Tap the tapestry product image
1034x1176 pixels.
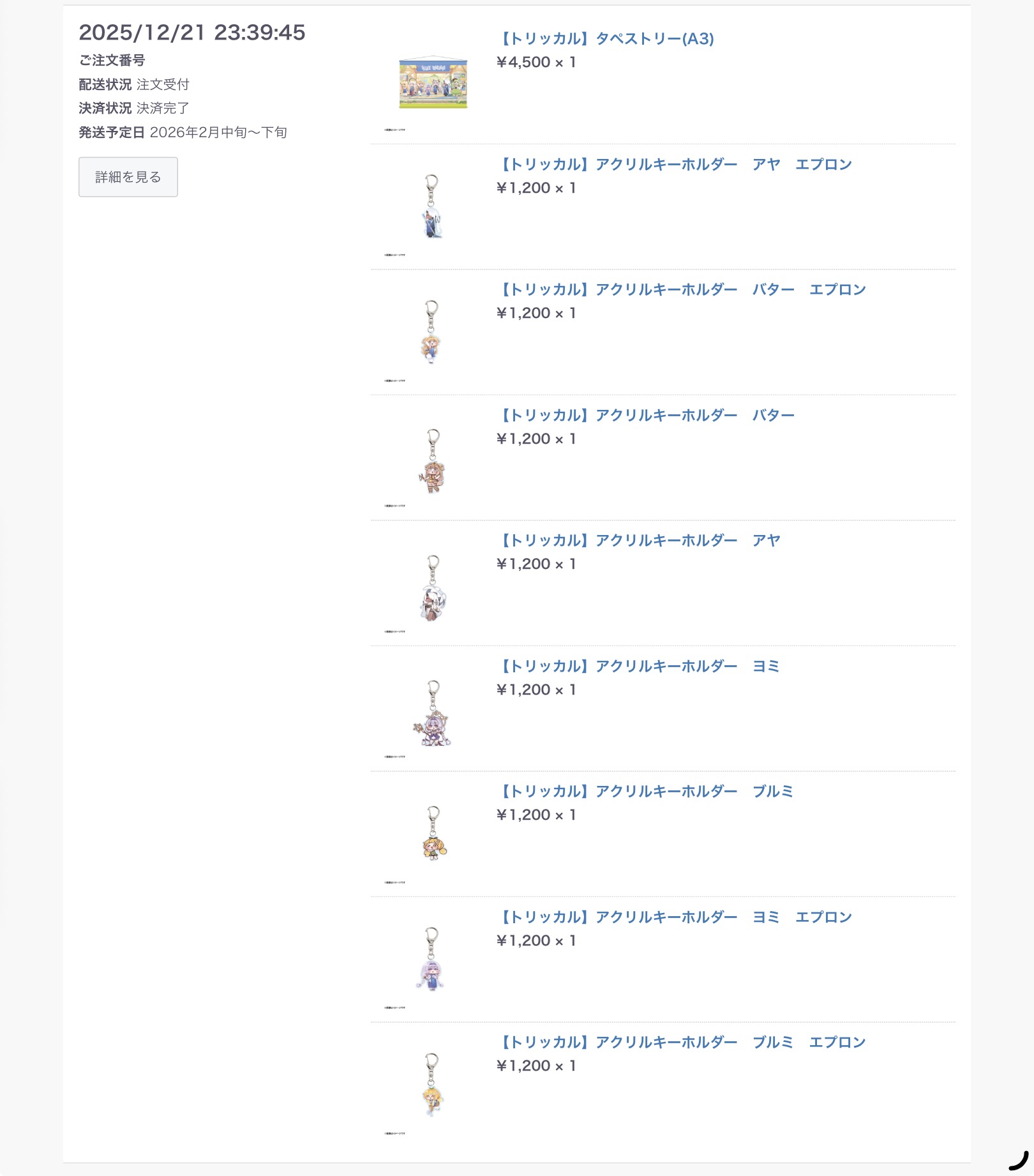click(433, 83)
